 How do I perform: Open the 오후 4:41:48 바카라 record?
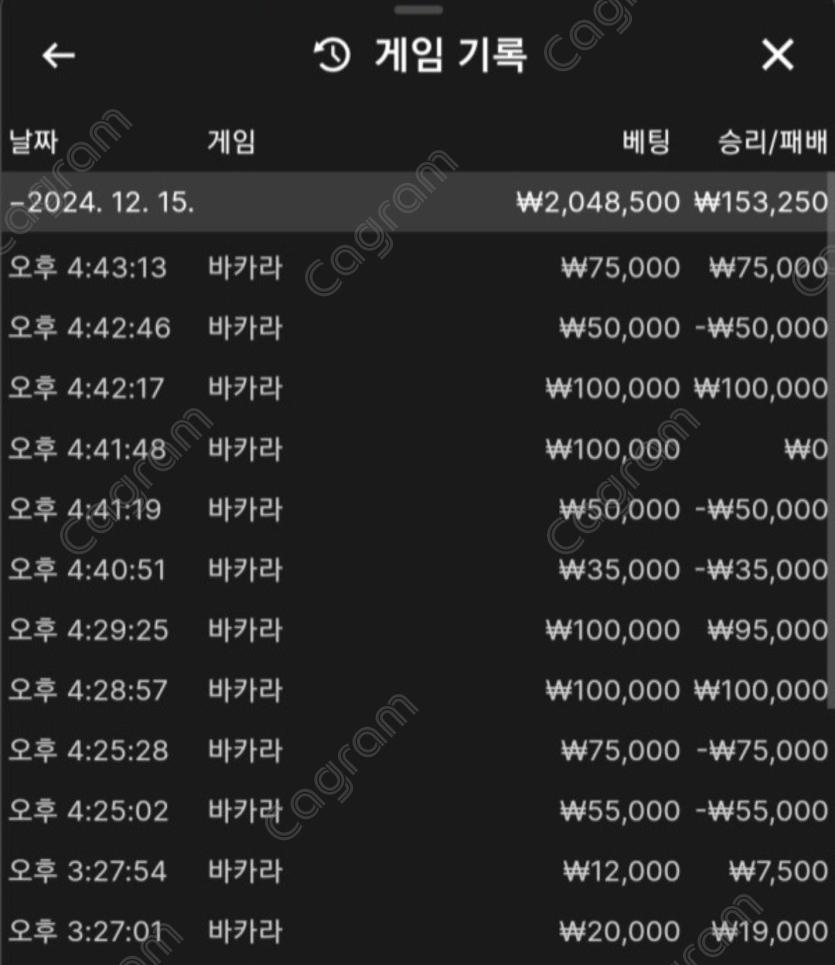(x=415, y=449)
